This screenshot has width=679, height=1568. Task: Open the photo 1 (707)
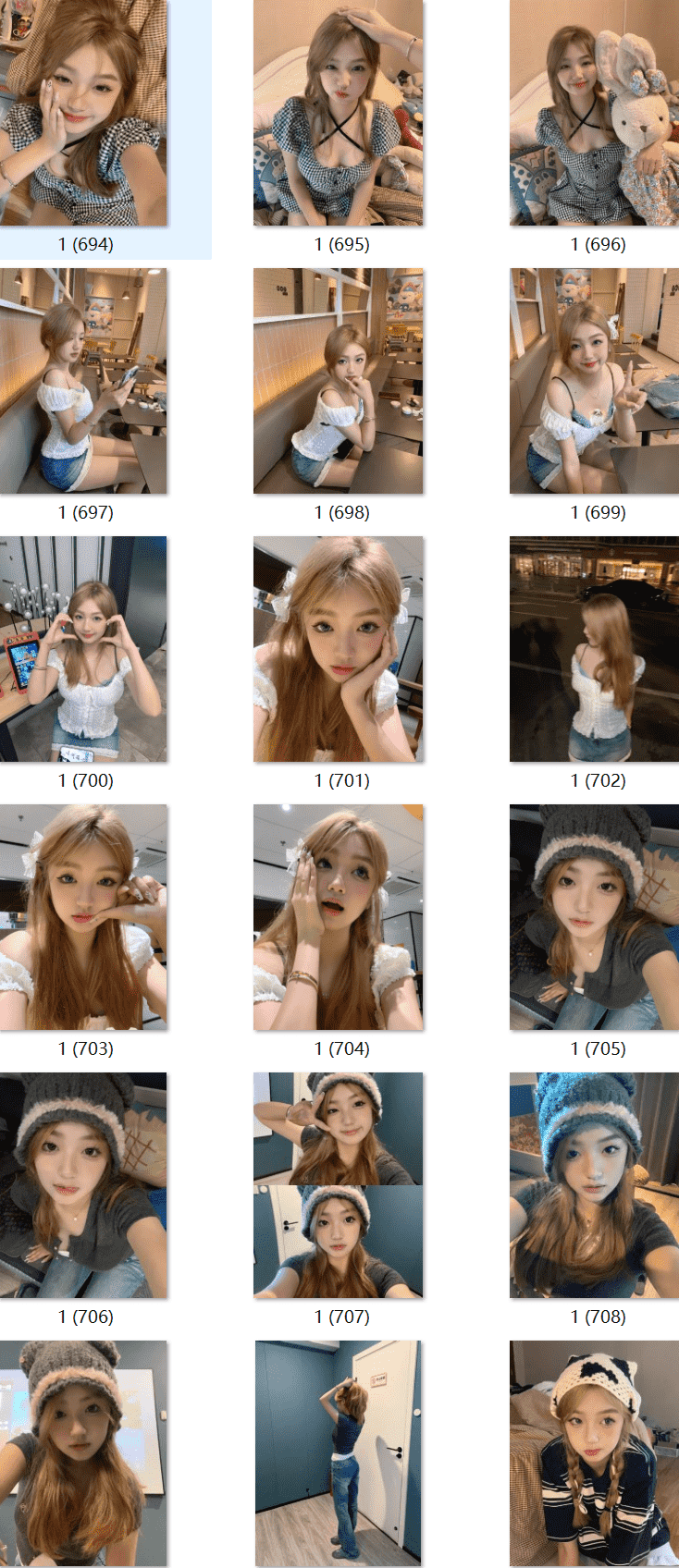pyautogui.click(x=339, y=1185)
